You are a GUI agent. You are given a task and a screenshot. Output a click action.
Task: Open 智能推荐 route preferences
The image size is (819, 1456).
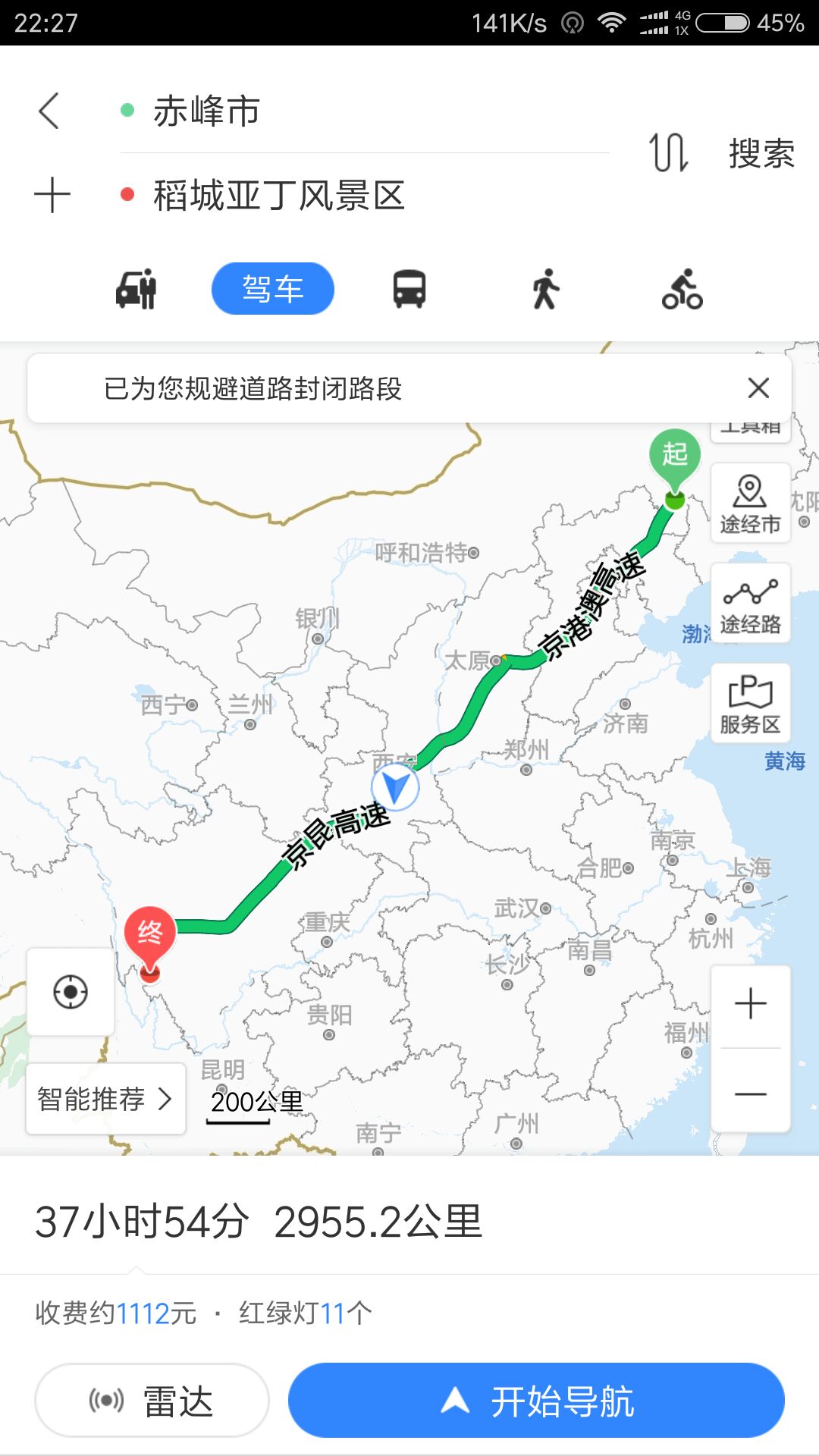106,1099
